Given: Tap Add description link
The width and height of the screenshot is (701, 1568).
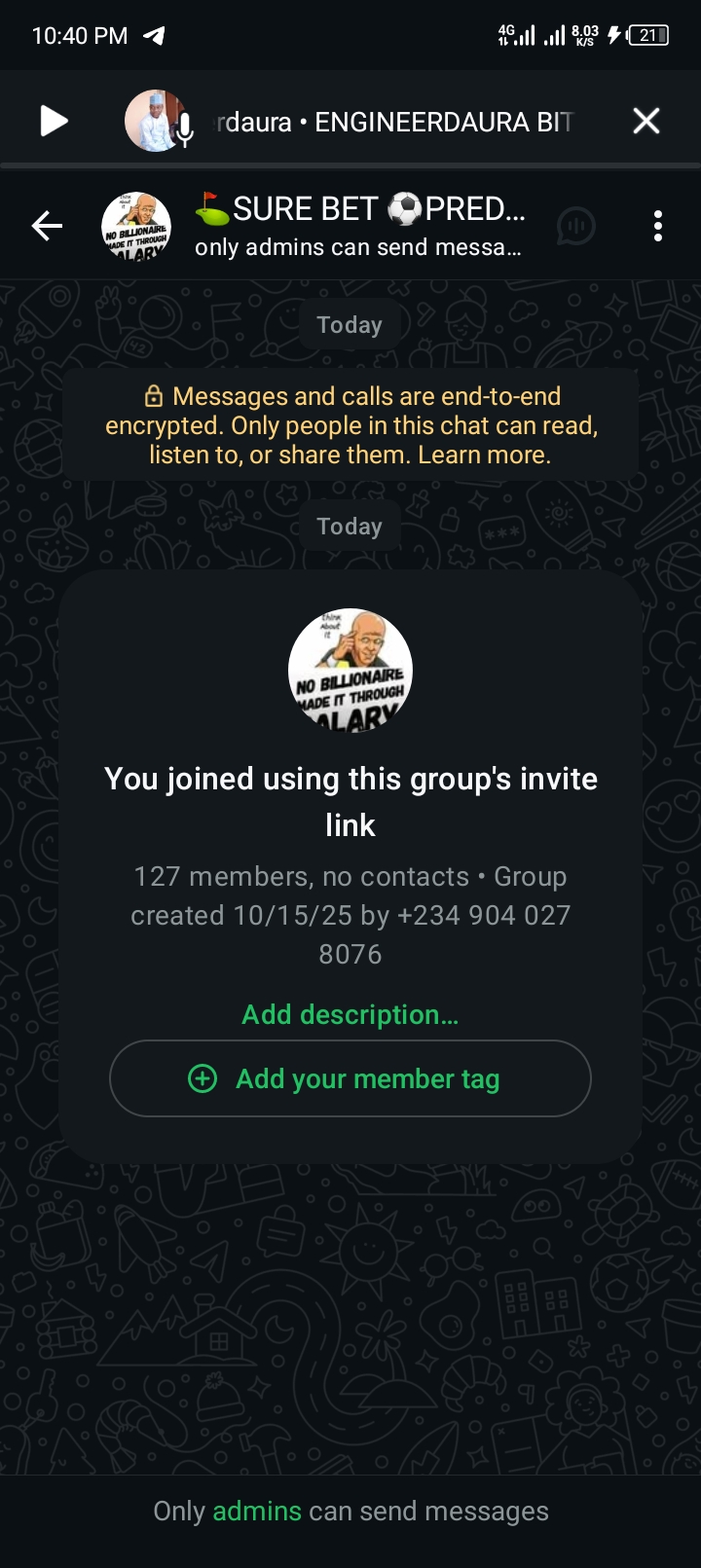Looking at the screenshot, I should 350,1014.
